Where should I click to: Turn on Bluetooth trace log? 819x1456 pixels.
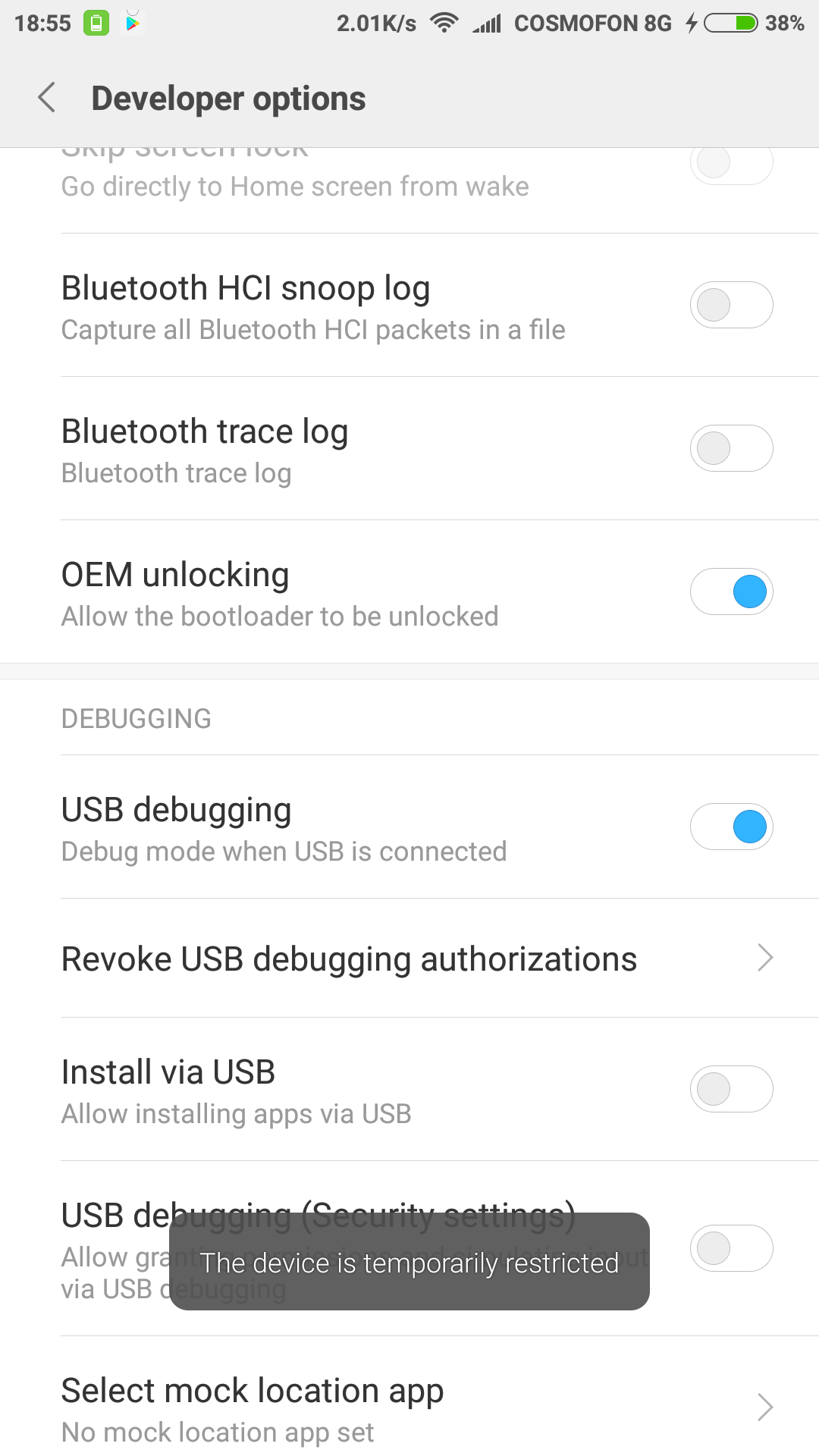(x=731, y=448)
